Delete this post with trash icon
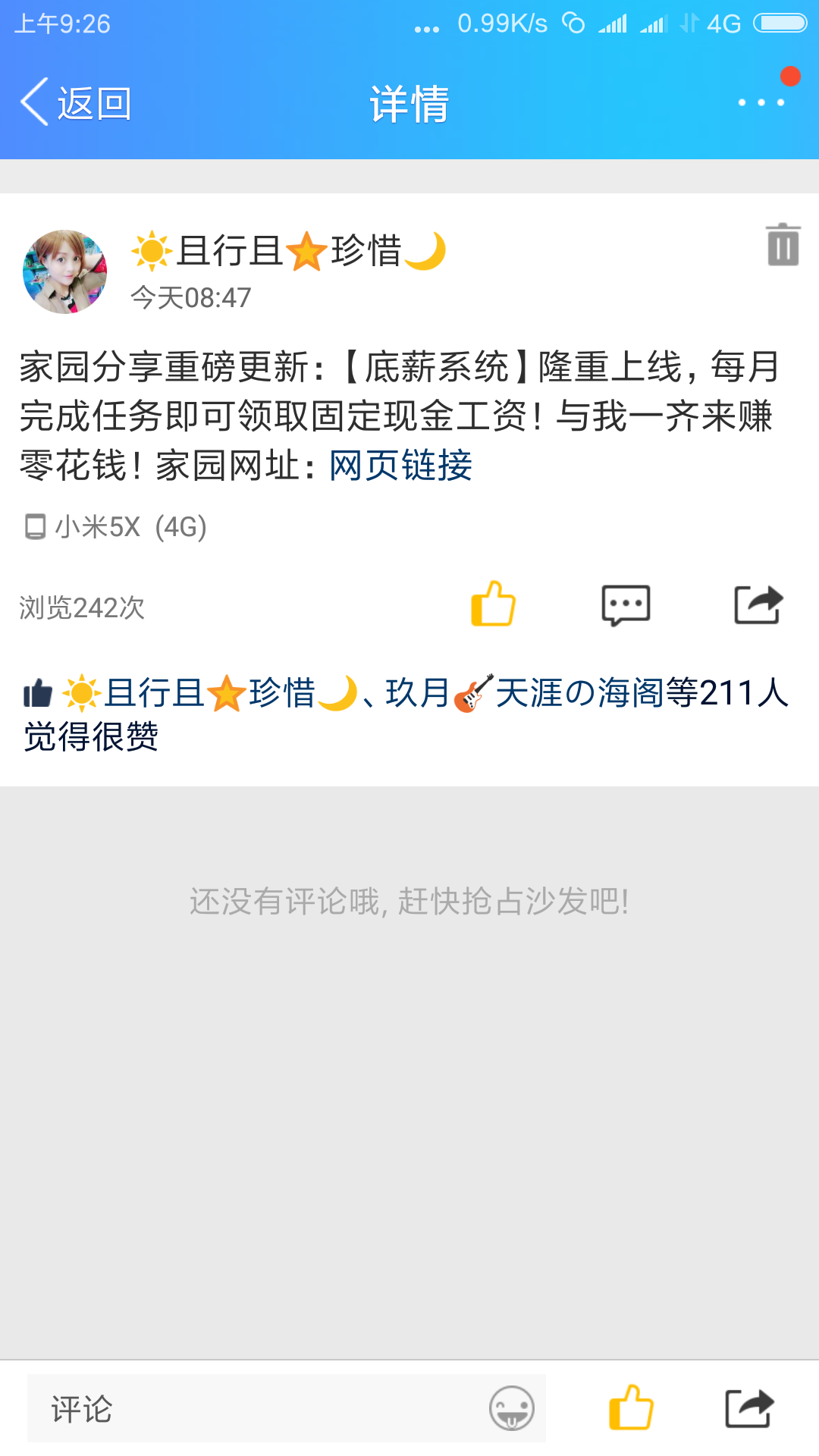Screen dimensions: 819x1456 point(783,245)
